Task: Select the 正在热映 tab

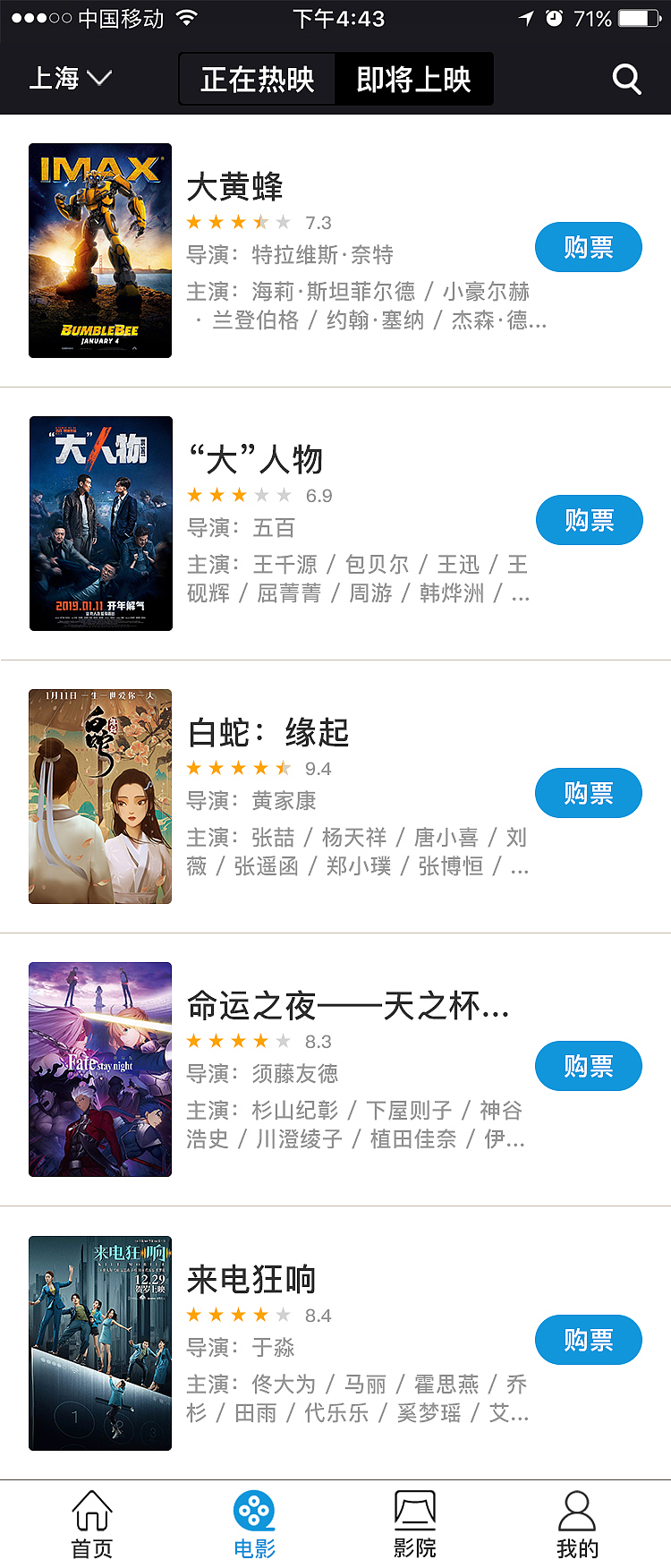Action: coord(258,79)
